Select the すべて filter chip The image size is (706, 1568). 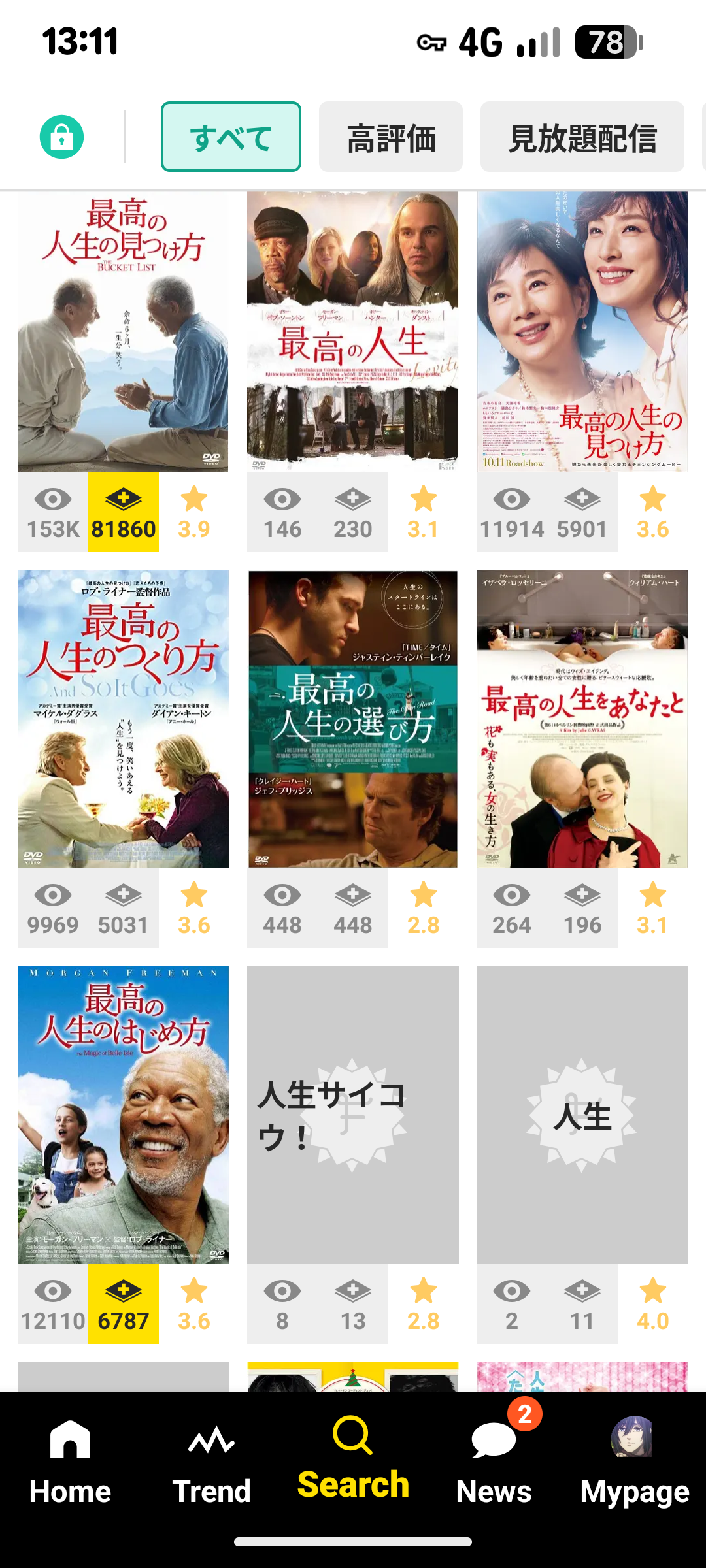231,137
